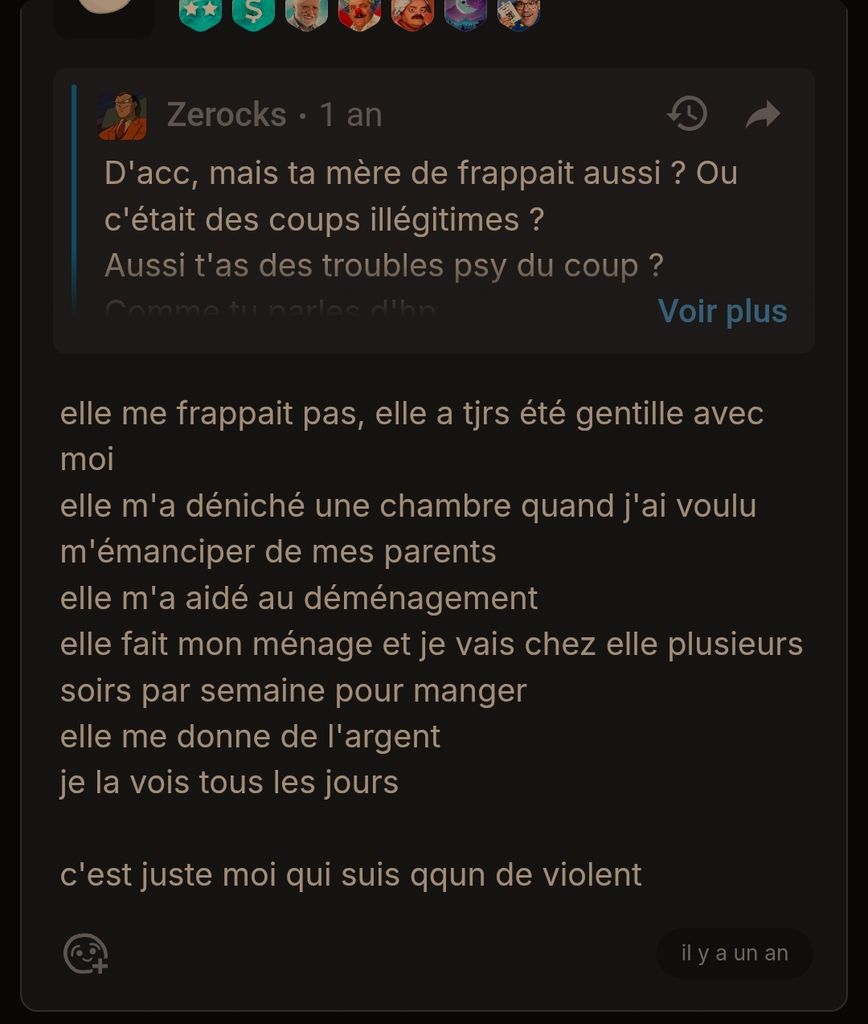Open the dollar sign badge
Screen dimensions: 868x1024
tap(253, 12)
